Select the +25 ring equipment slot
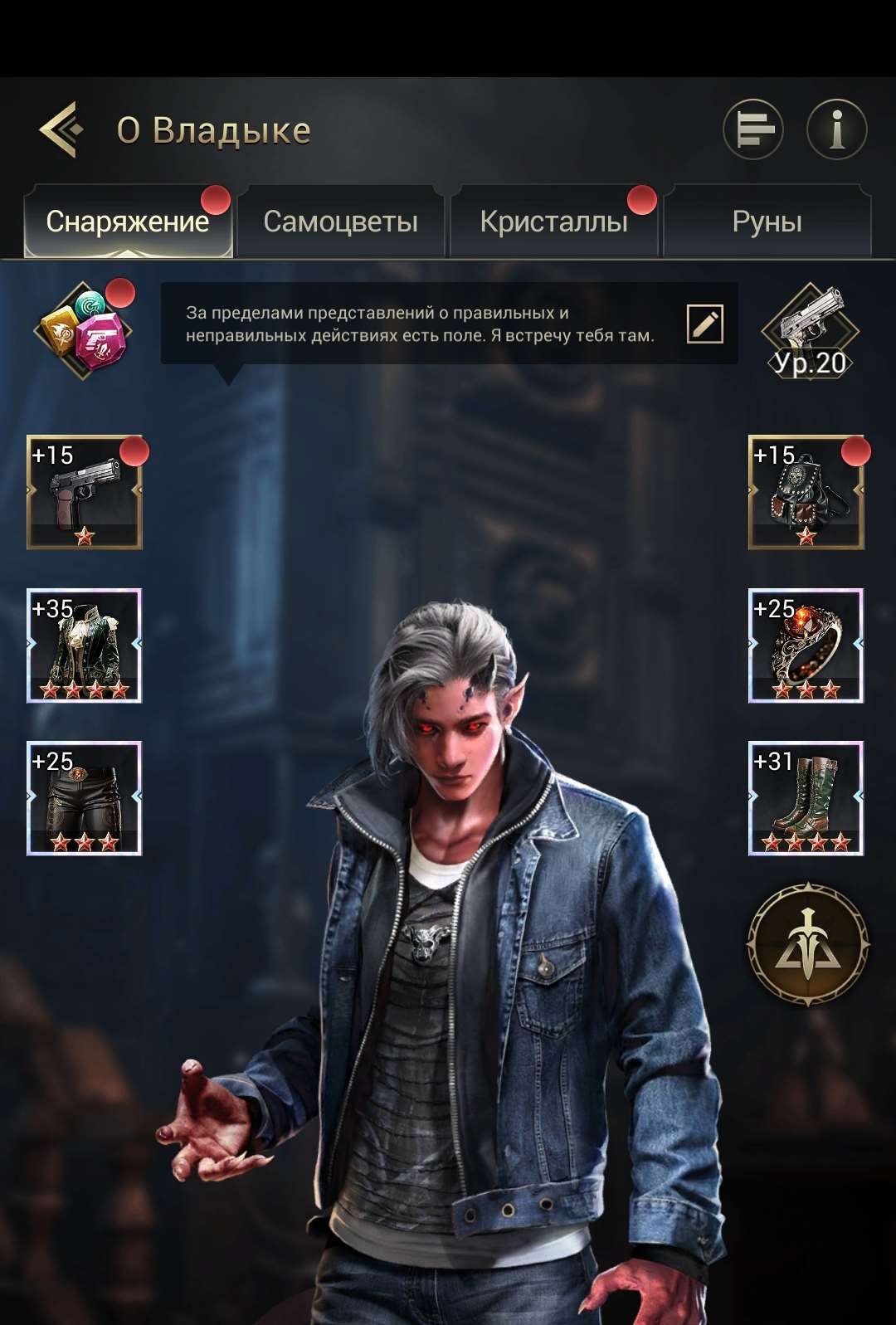The height and width of the screenshot is (1325, 896). point(806,645)
